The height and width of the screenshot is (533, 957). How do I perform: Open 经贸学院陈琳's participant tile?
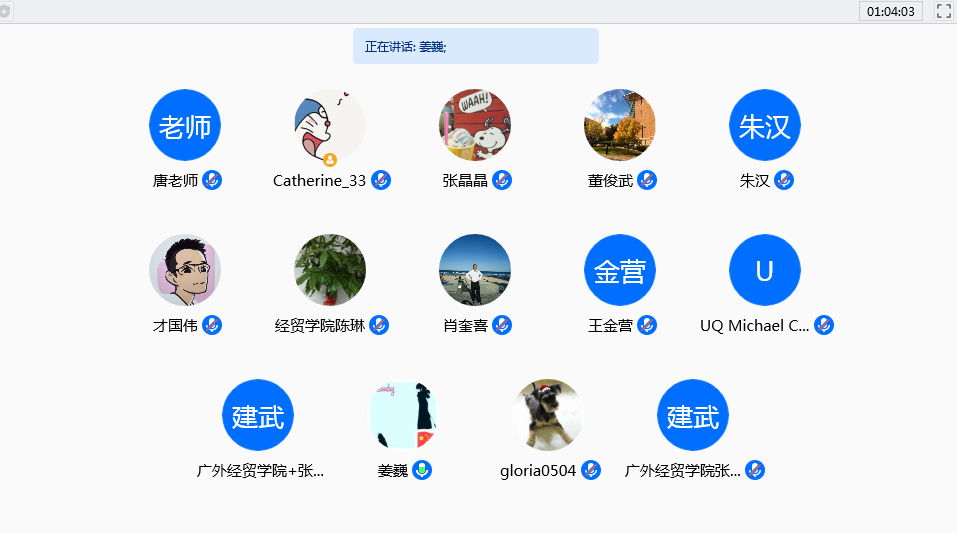[330, 270]
